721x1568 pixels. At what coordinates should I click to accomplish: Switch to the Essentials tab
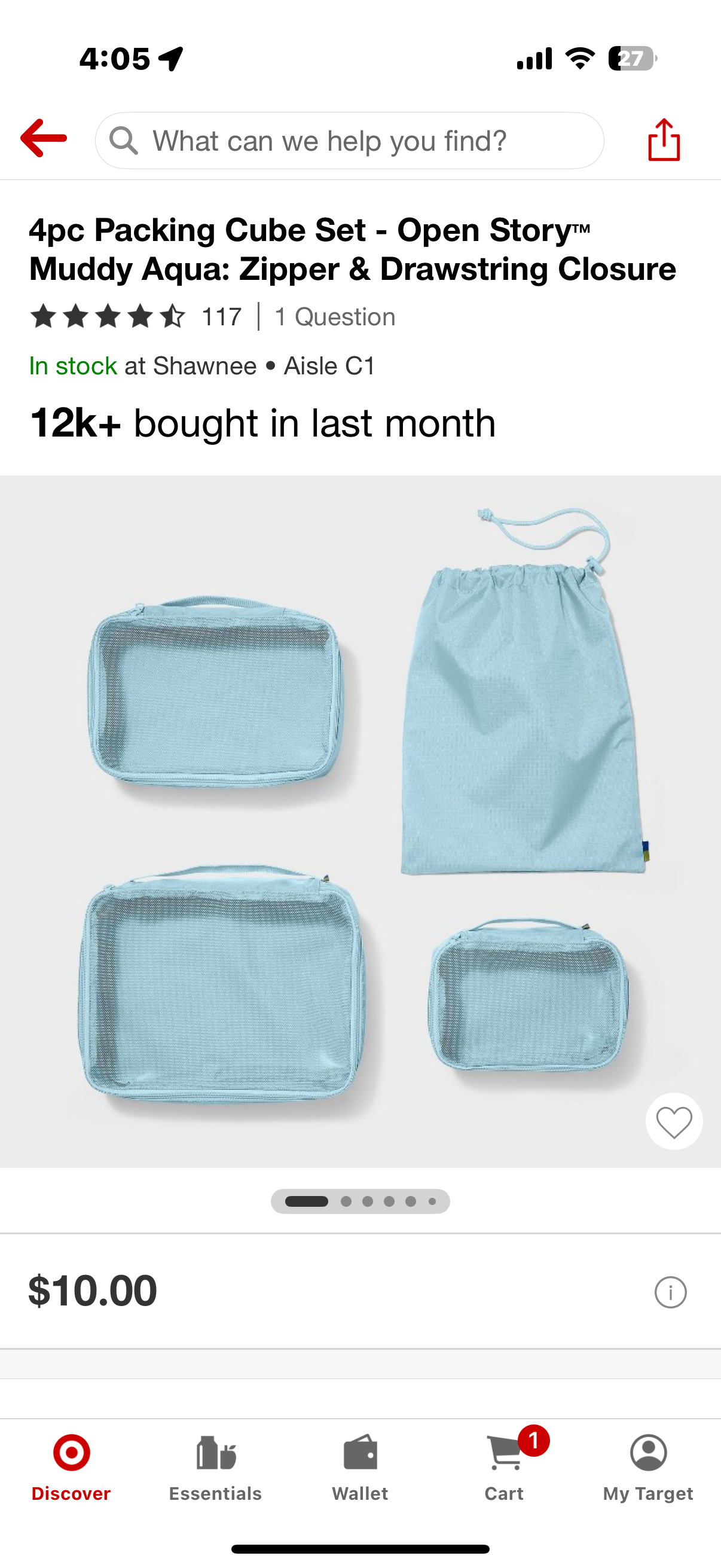pos(215,1467)
